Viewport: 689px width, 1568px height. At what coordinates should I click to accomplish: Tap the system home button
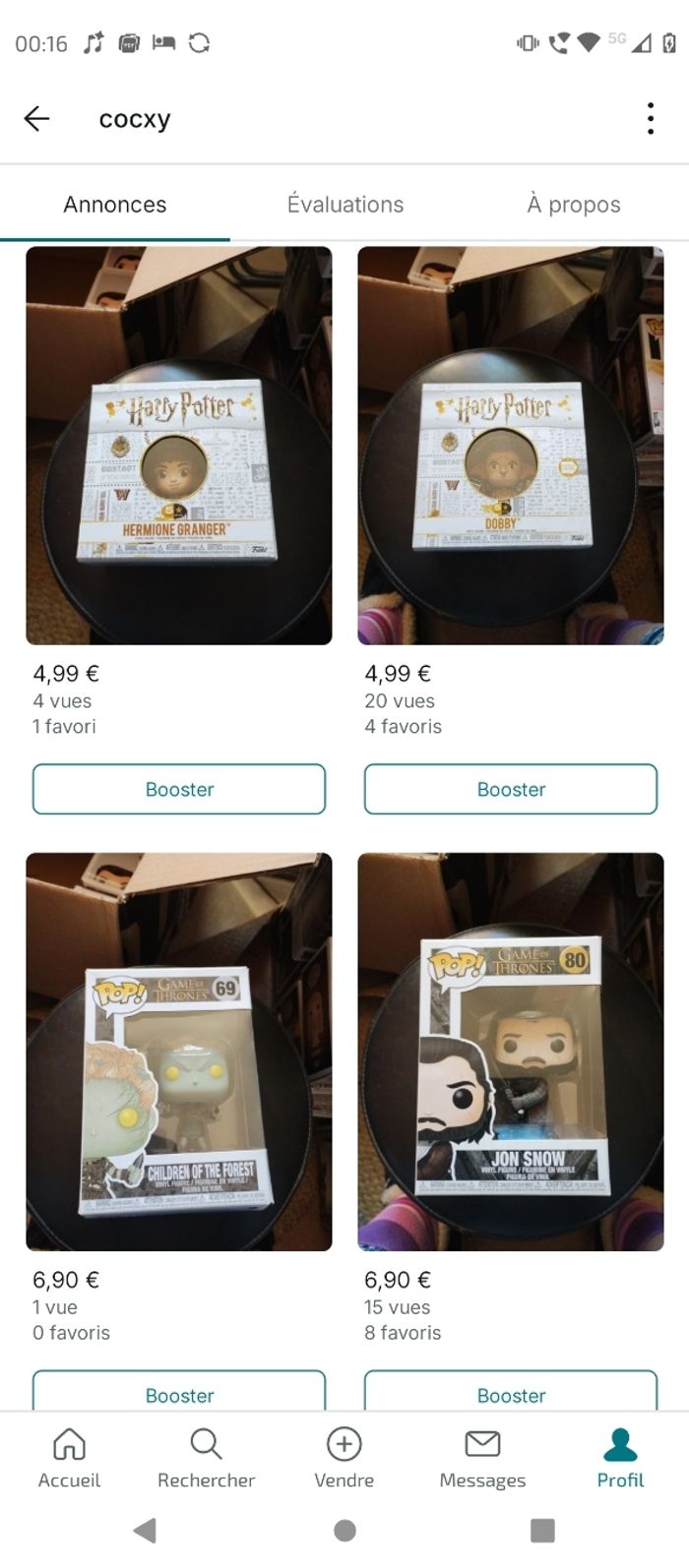tap(344, 1530)
